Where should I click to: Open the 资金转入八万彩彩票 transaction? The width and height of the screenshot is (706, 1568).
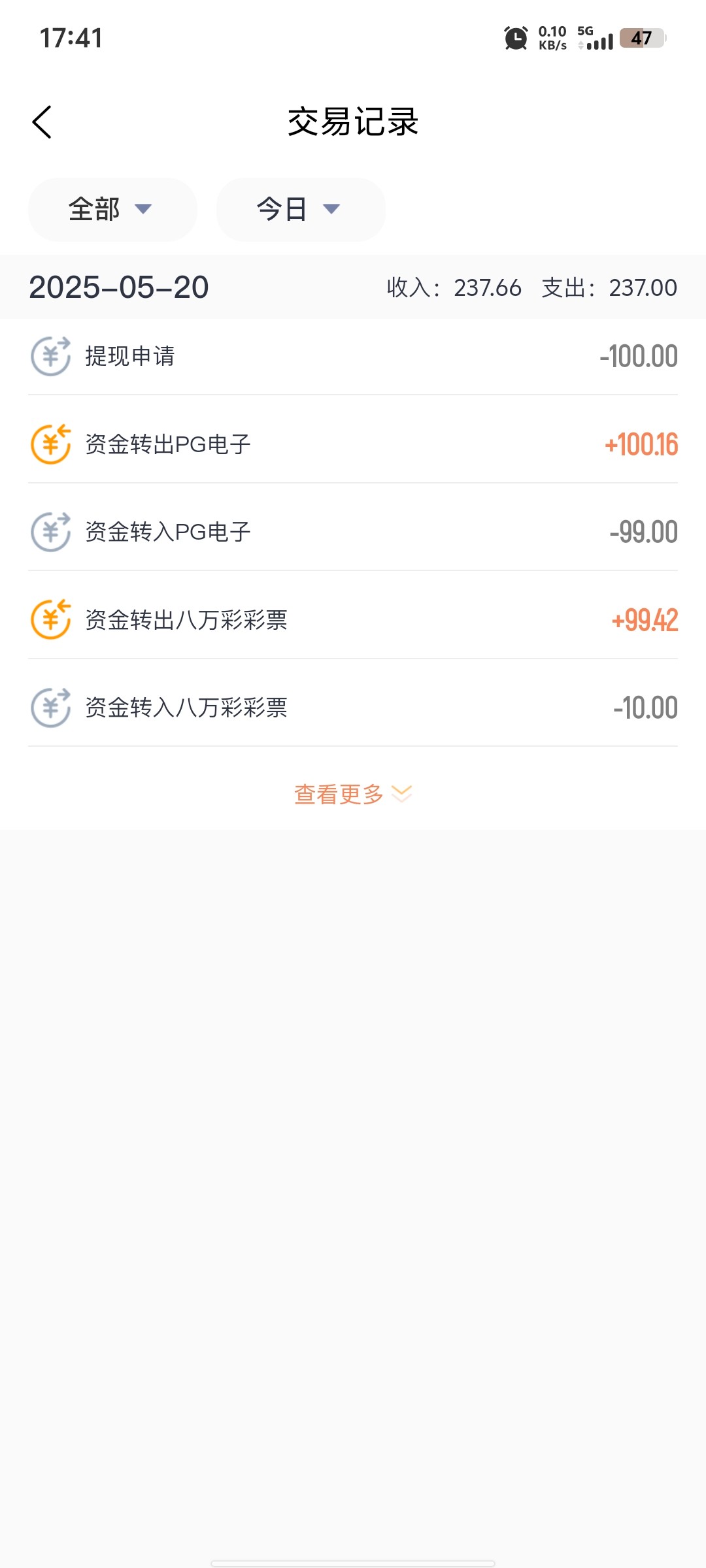[353, 708]
